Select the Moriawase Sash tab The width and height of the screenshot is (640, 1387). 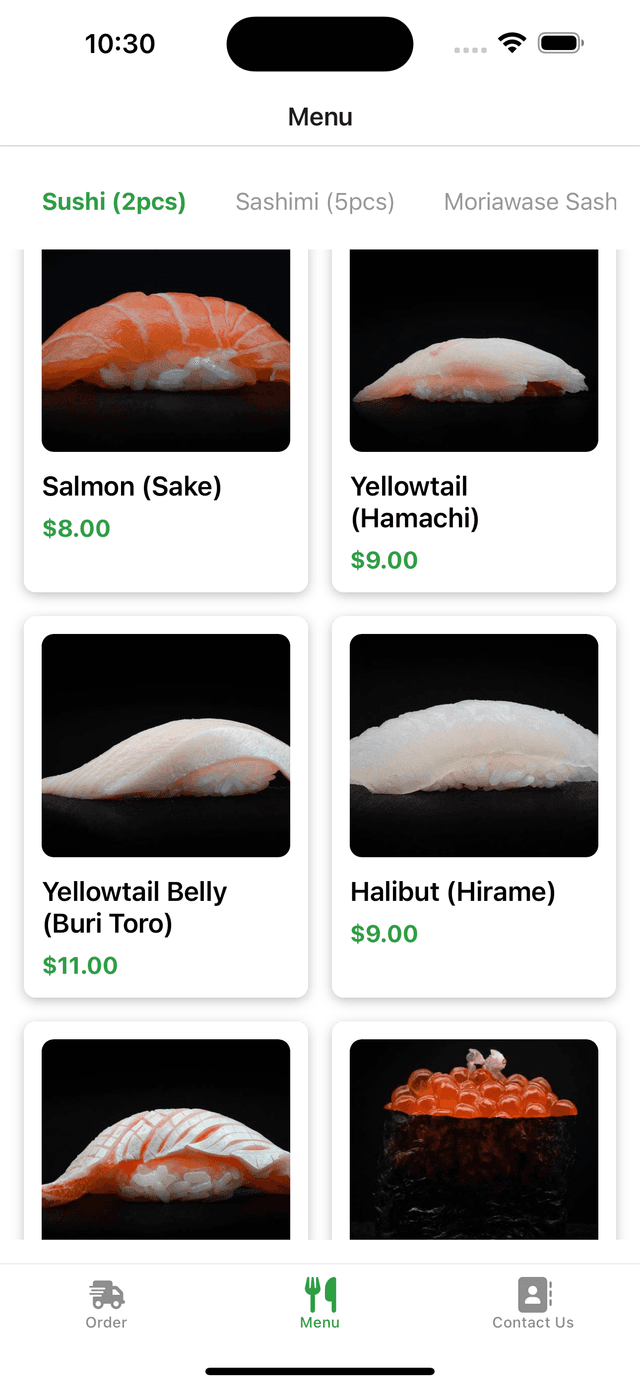[530, 202]
